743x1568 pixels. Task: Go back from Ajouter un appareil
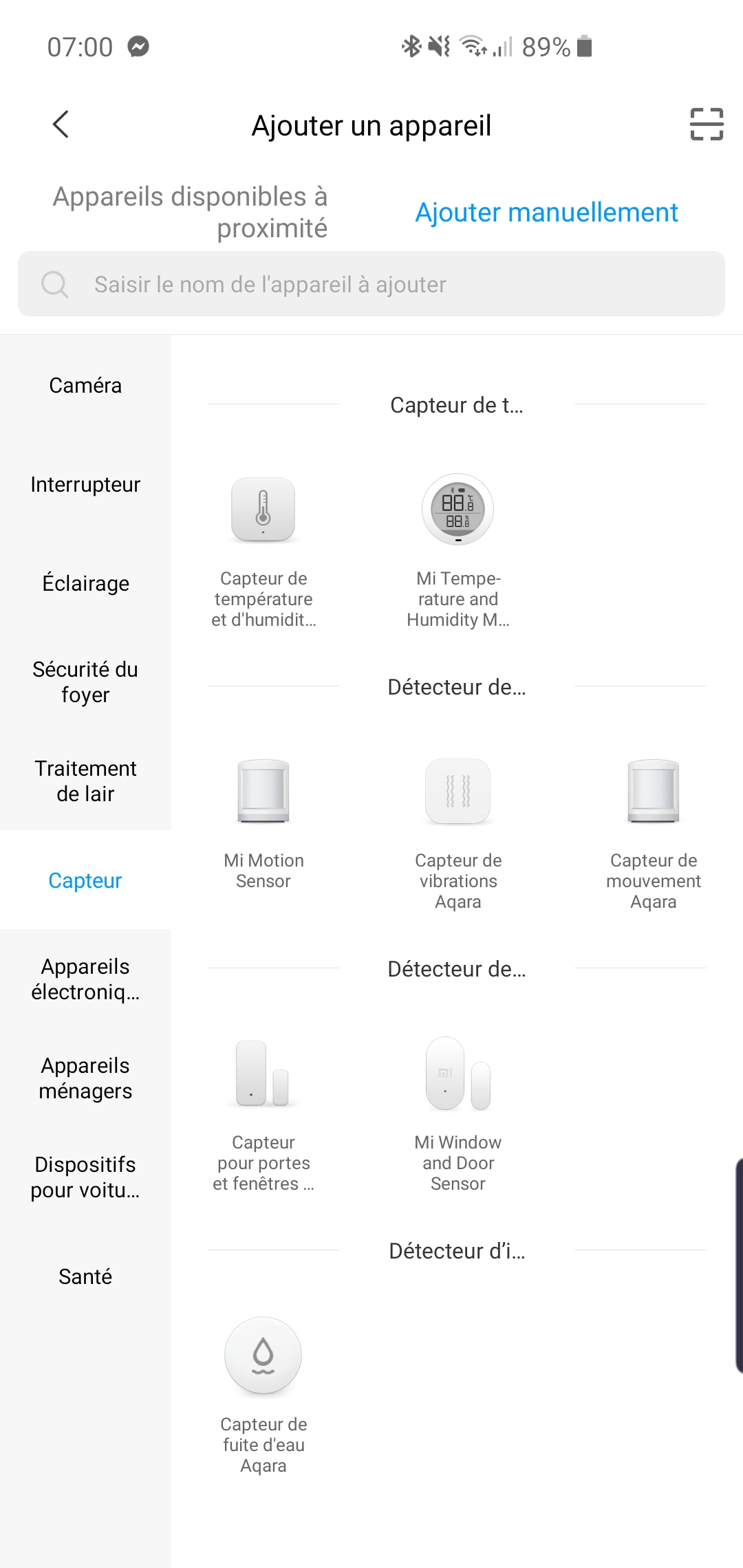click(x=61, y=124)
